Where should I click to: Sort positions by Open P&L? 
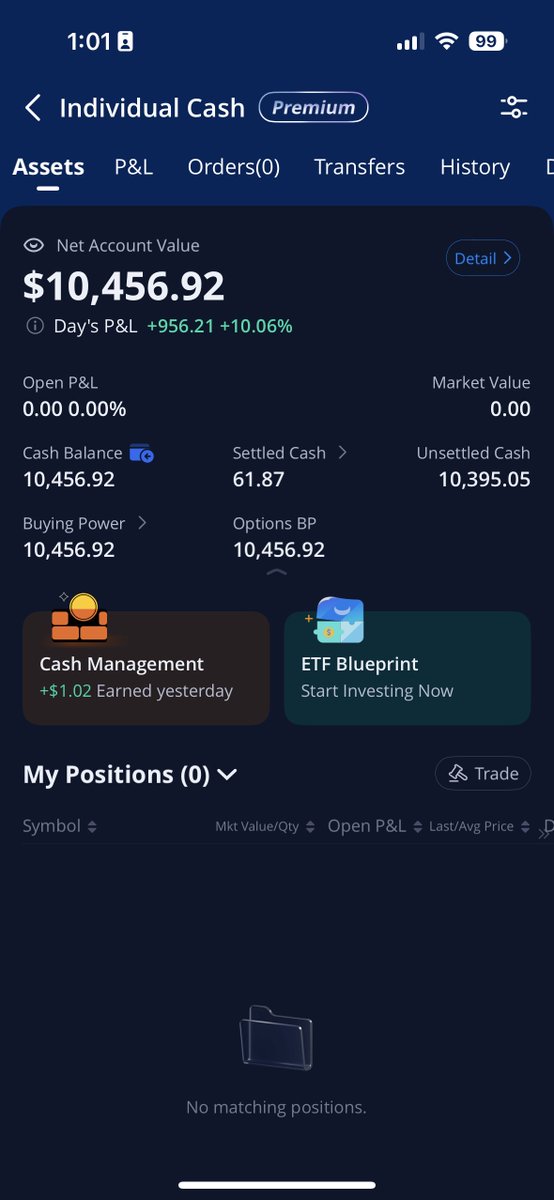[375, 826]
